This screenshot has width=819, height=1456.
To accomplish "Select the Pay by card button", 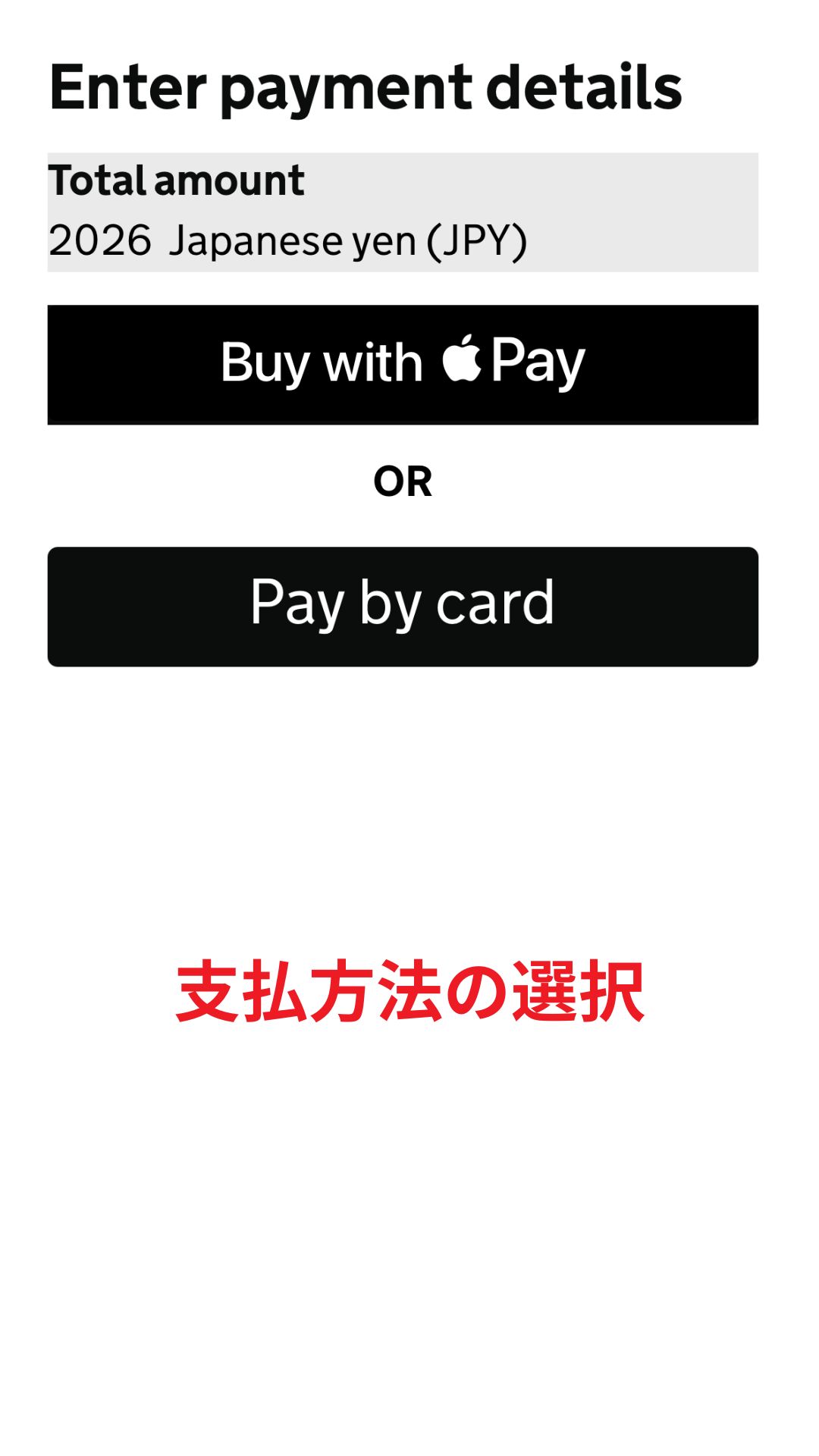I will pos(403,607).
